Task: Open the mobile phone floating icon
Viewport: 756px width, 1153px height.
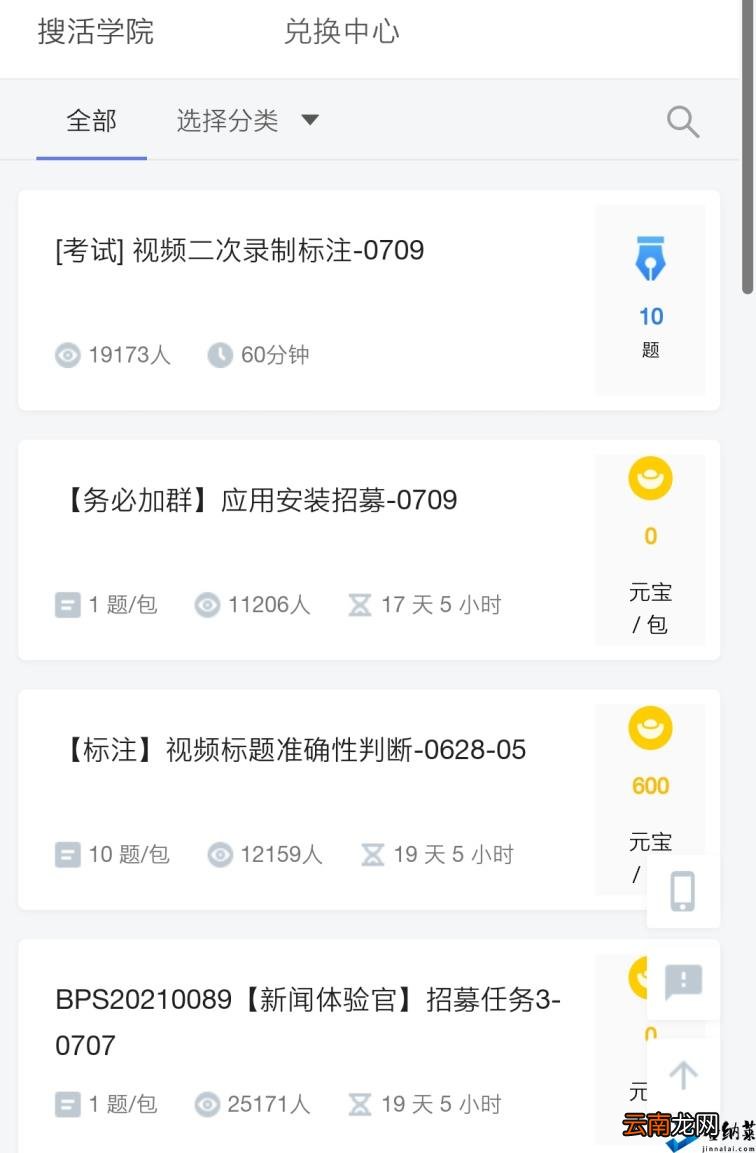Action: (683, 891)
